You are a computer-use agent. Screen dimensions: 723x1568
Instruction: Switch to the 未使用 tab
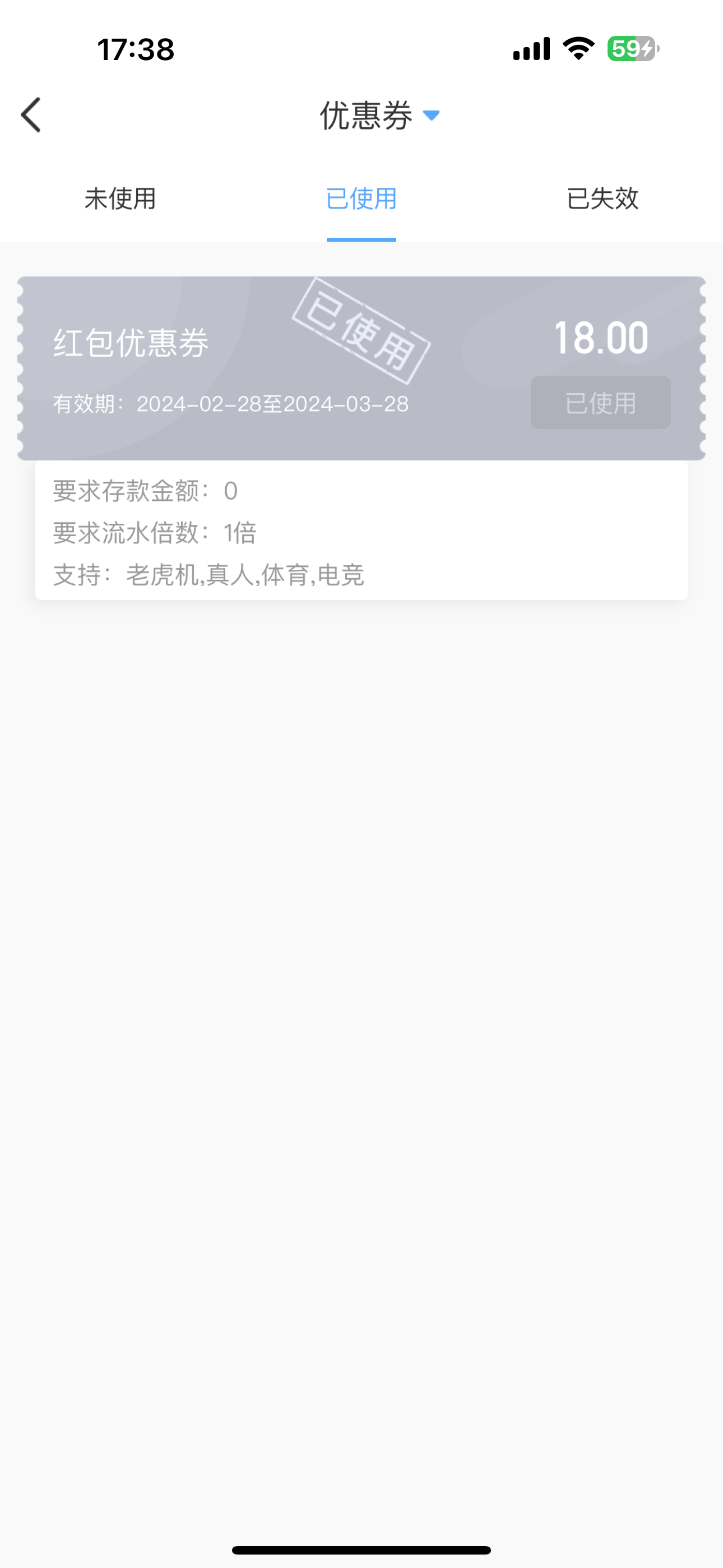tap(120, 199)
